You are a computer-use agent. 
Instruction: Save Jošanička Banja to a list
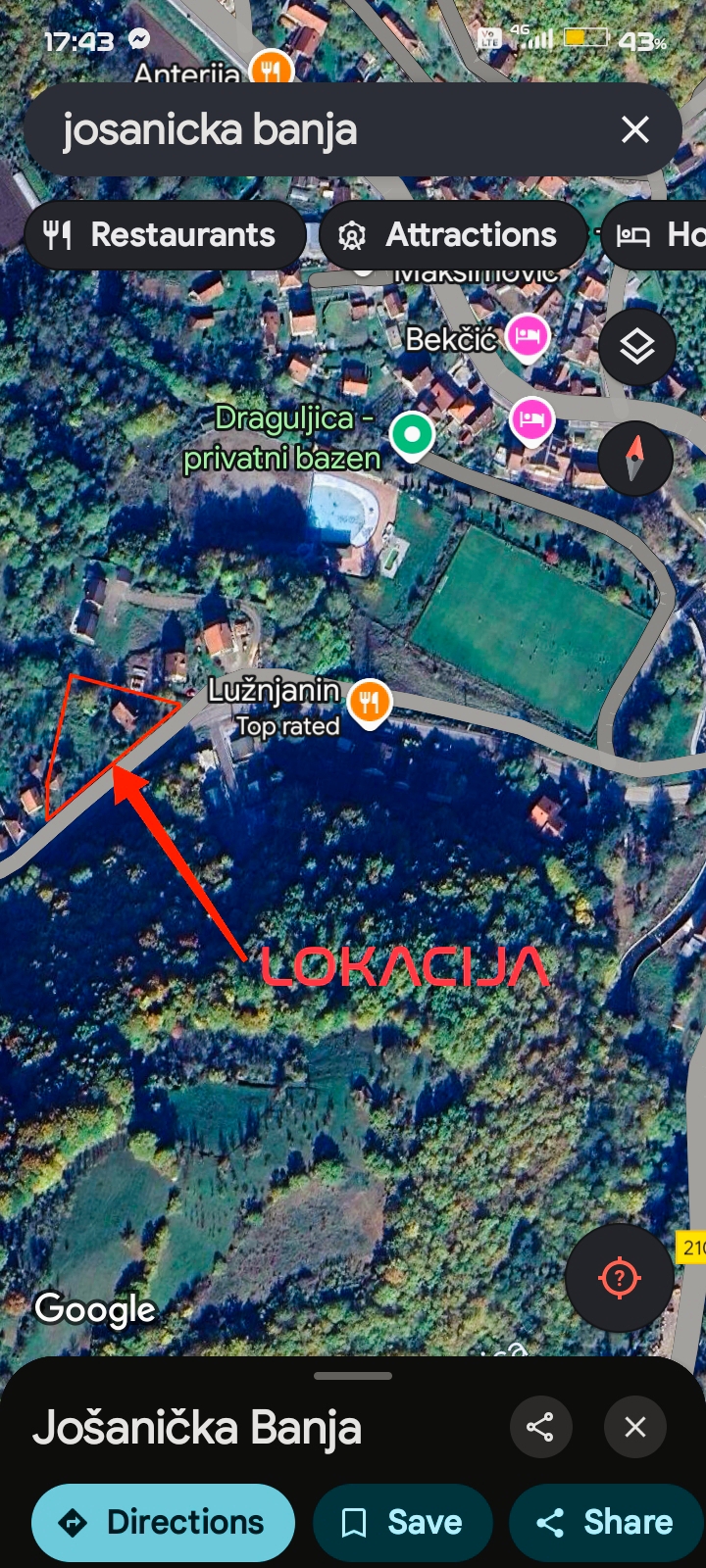point(402,1522)
